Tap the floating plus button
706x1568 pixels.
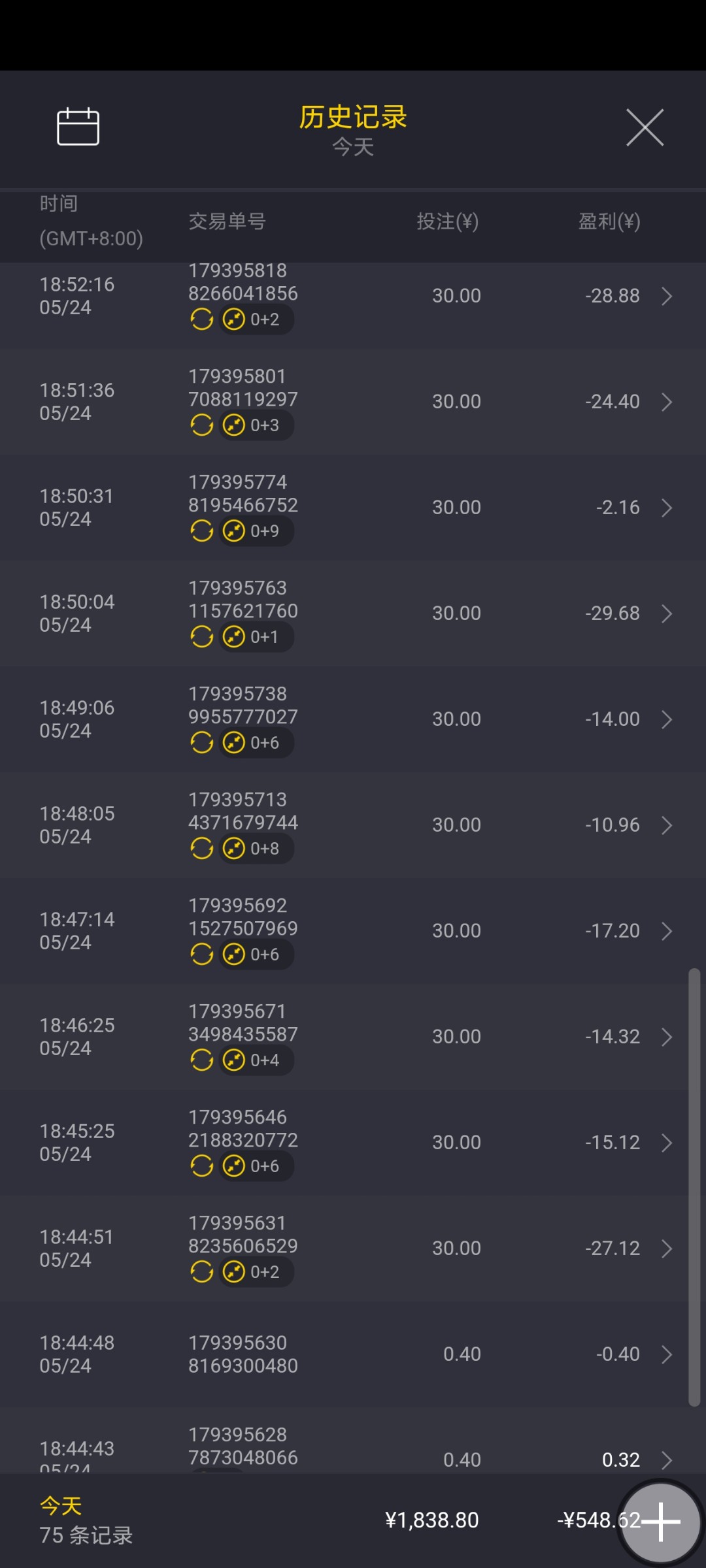pos(660,1522)
